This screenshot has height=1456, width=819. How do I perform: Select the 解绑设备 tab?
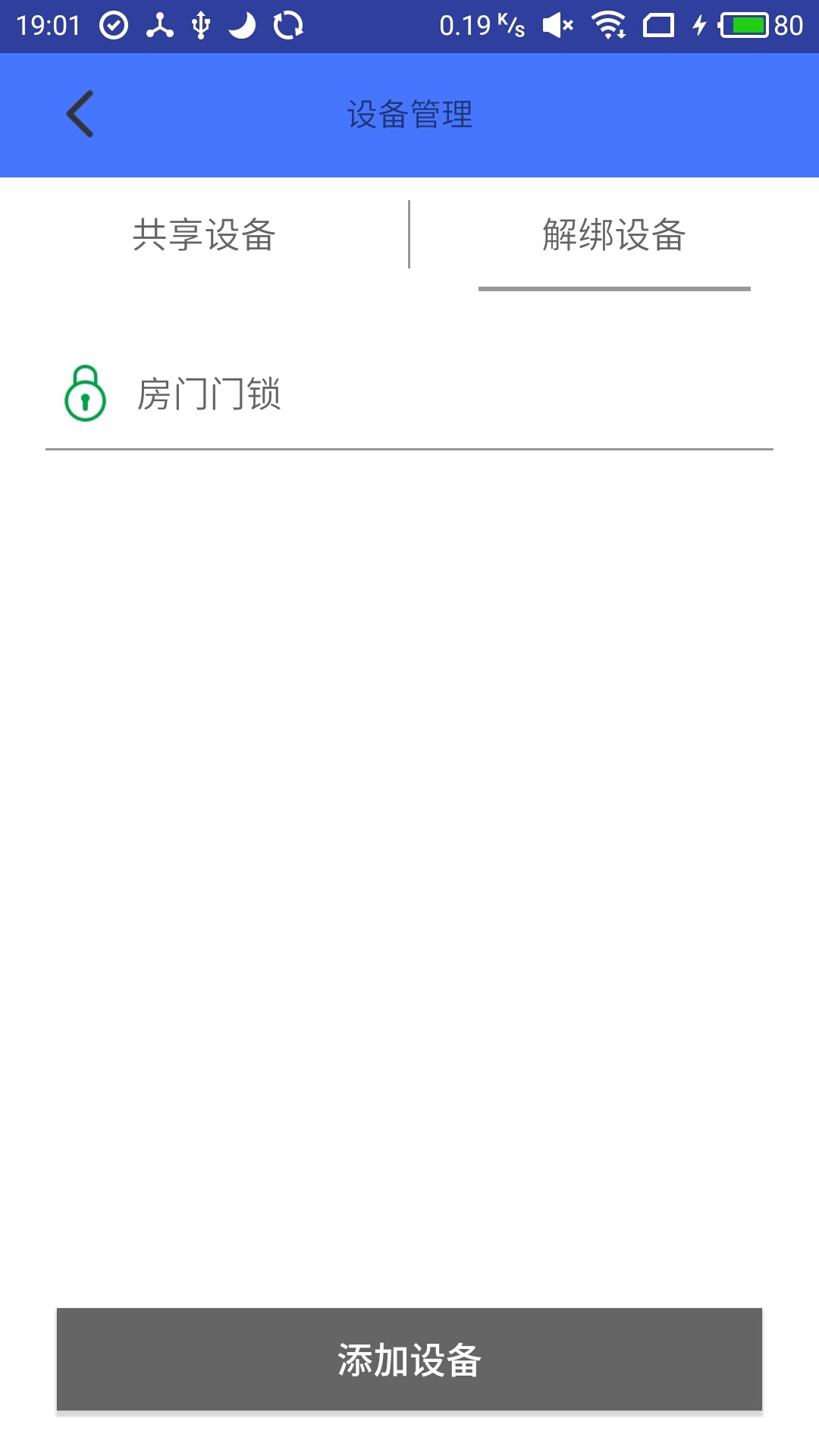pos(614,234)
